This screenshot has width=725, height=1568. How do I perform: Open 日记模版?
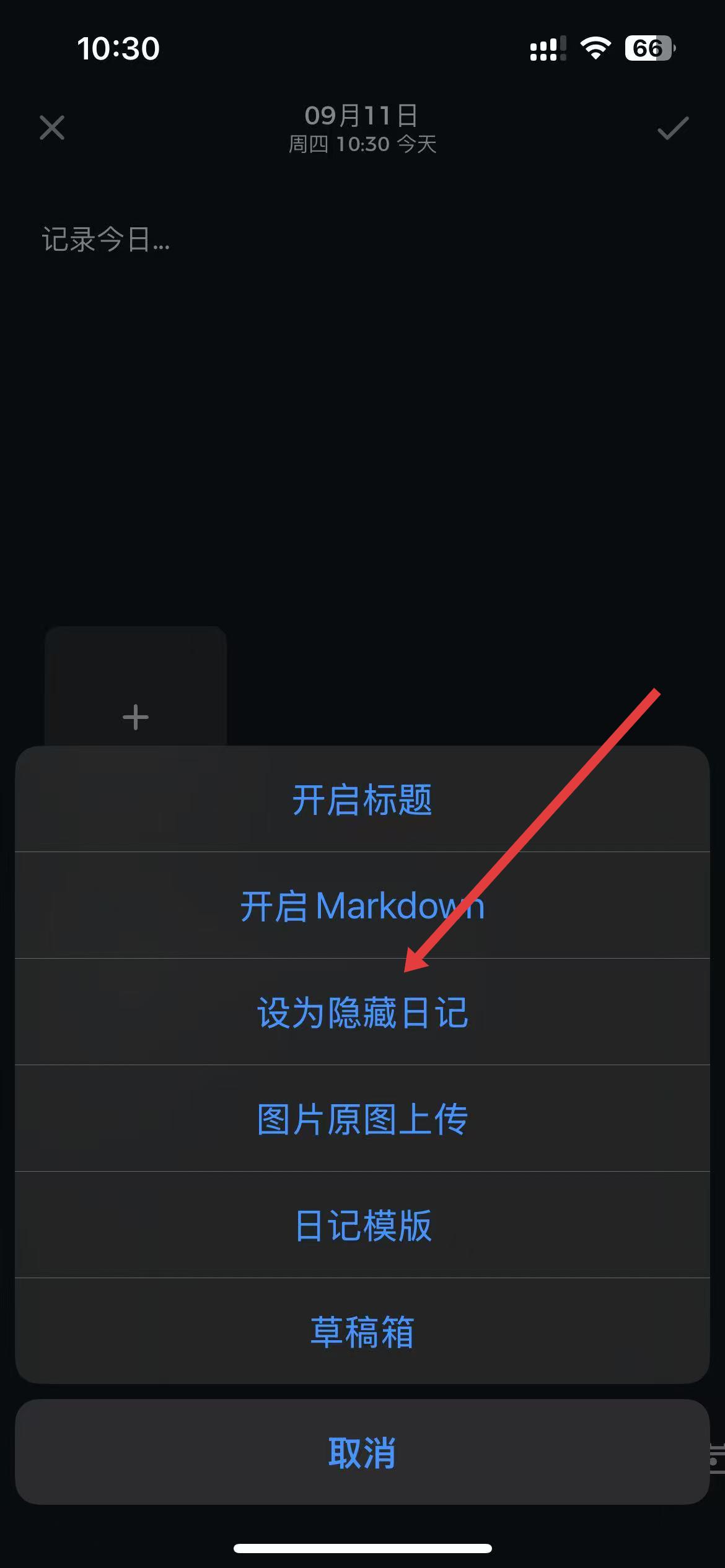pyautogui.click(x=362, y=1226)
